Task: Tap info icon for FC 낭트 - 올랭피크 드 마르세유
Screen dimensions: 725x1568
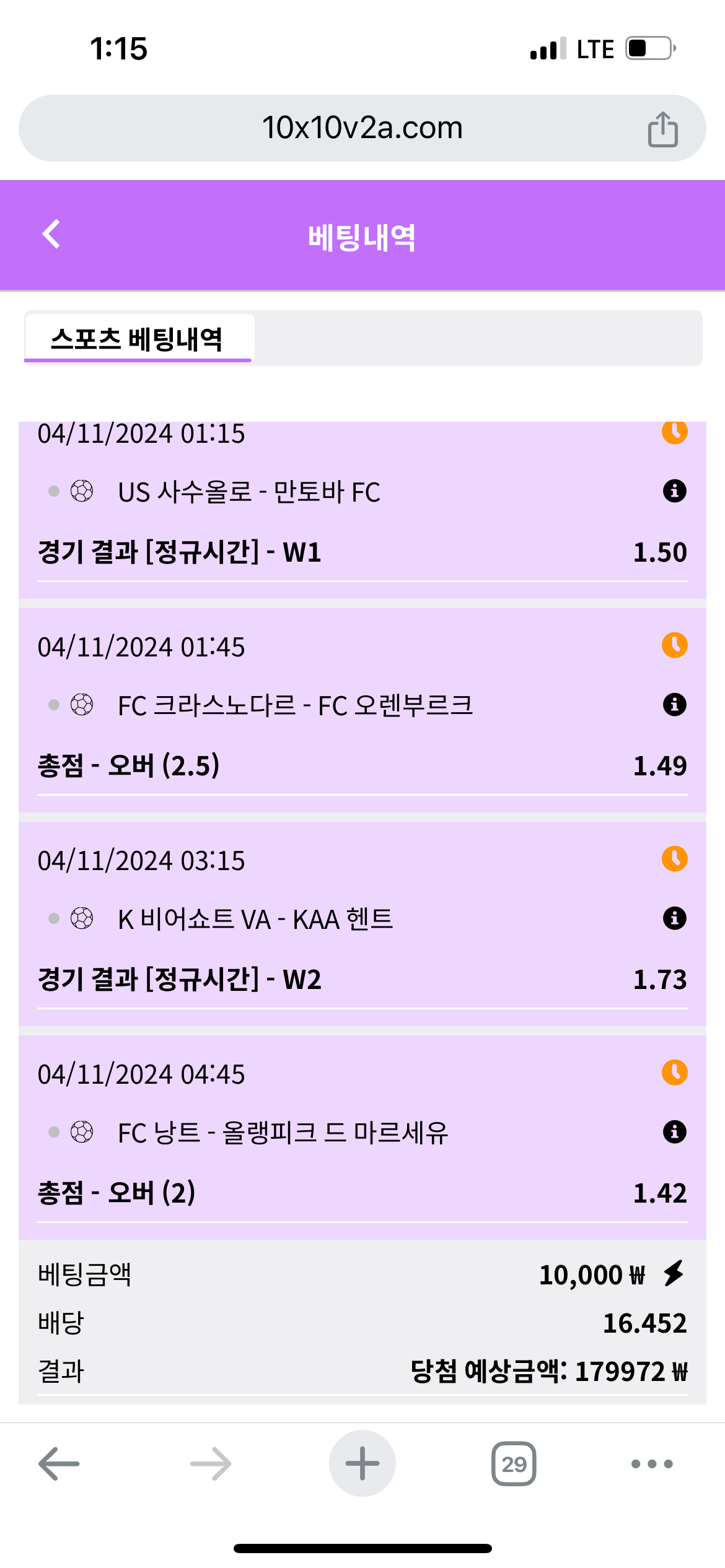Action: click(x=674, y=1132)
